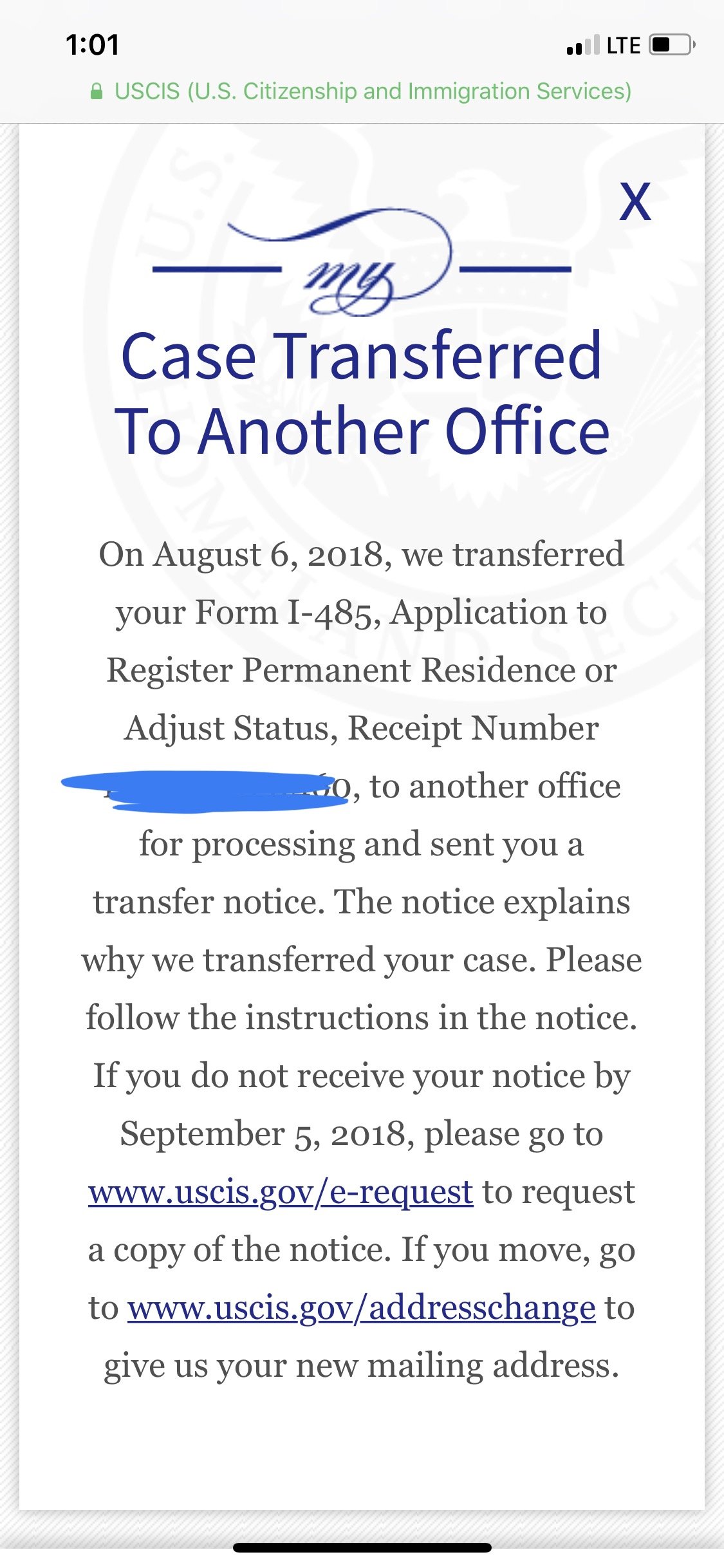The width and height of the screenshot is (724, 1568).
Task: Close the Case Transferred popup
Action: [x=635, y=202]
